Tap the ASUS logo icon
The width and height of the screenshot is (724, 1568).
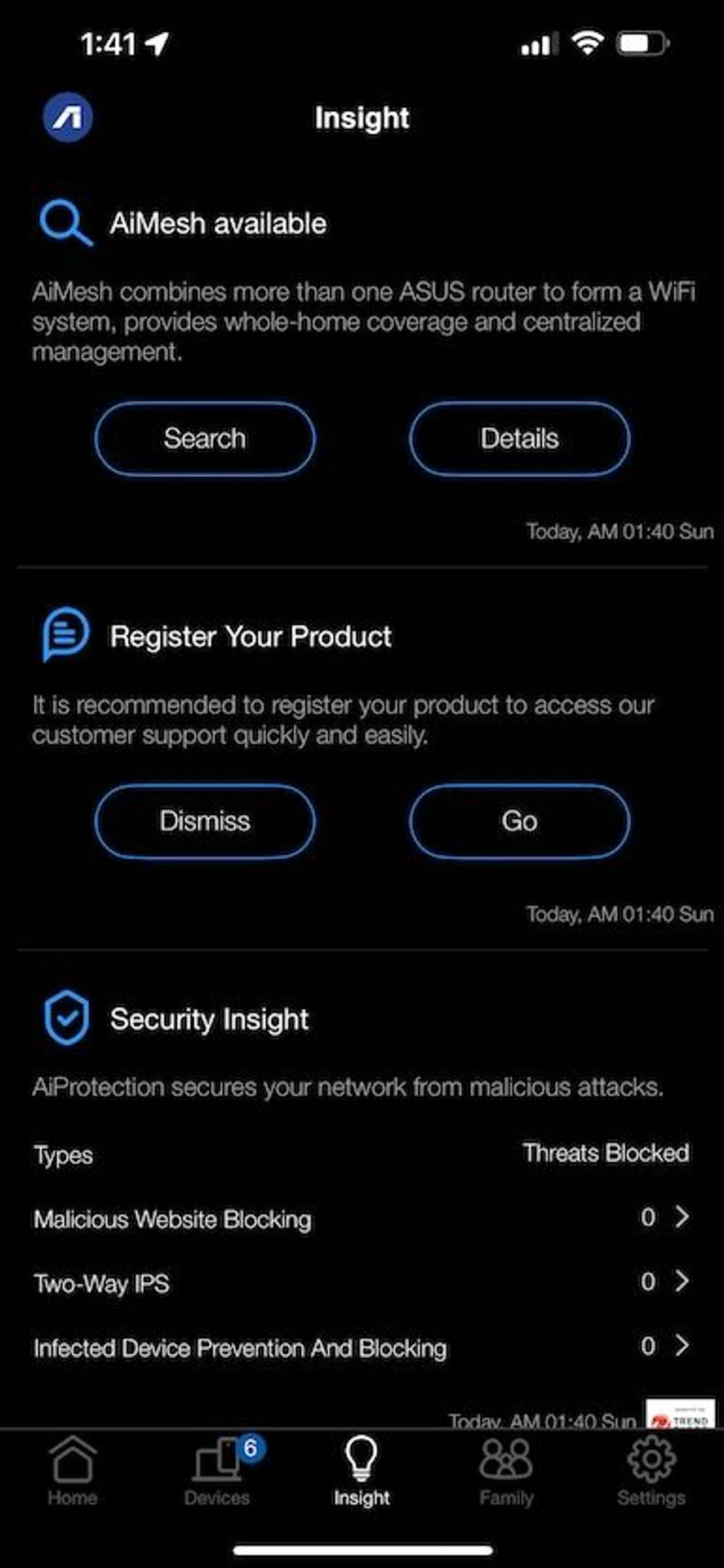click(x=67, y=118)
